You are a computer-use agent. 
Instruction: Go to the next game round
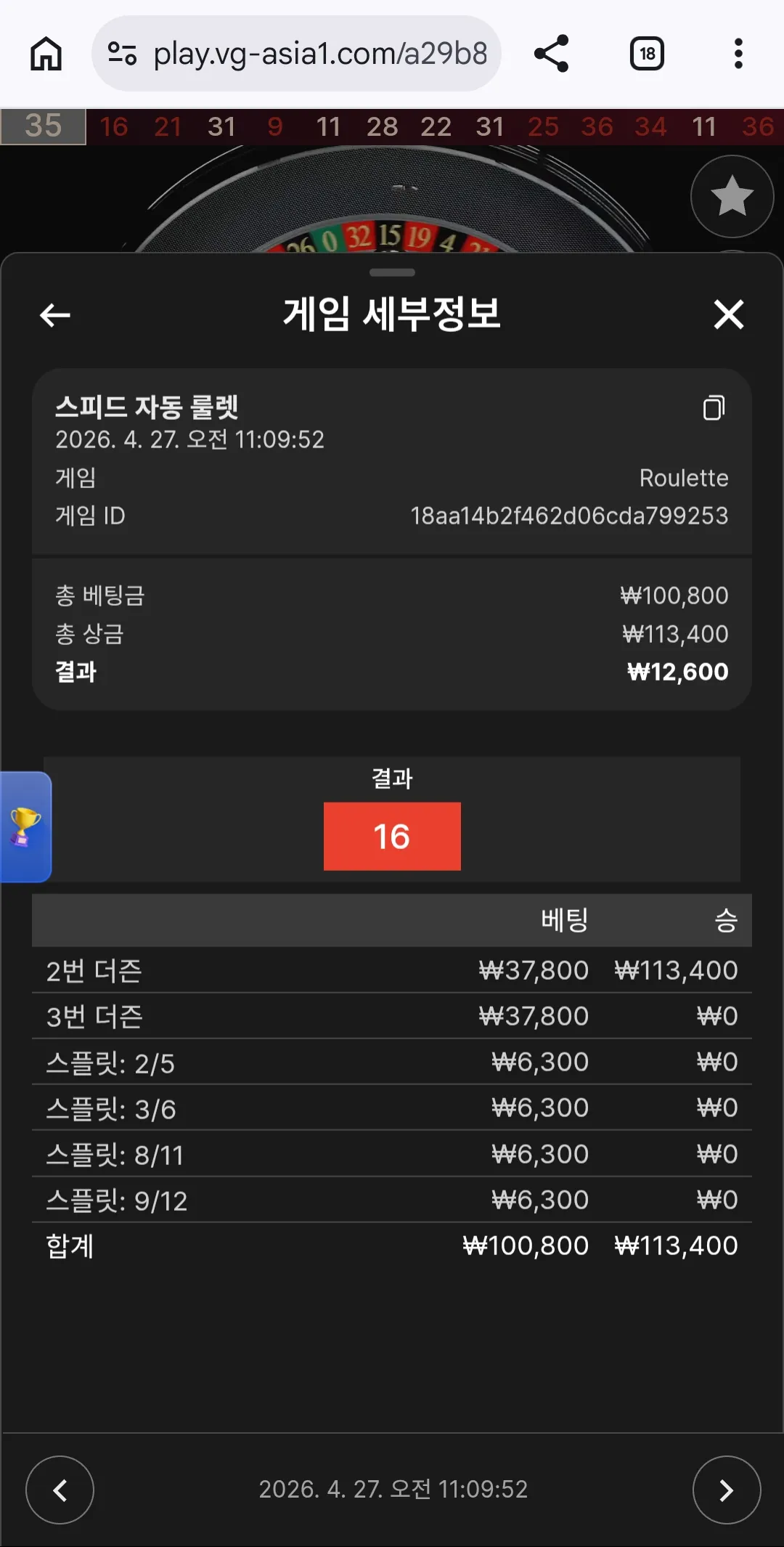pyautogui.click(x=726, y=1490)
